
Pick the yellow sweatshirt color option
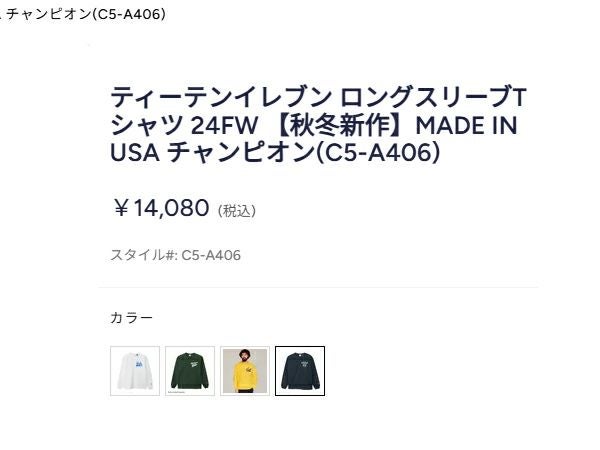point(245,371)
